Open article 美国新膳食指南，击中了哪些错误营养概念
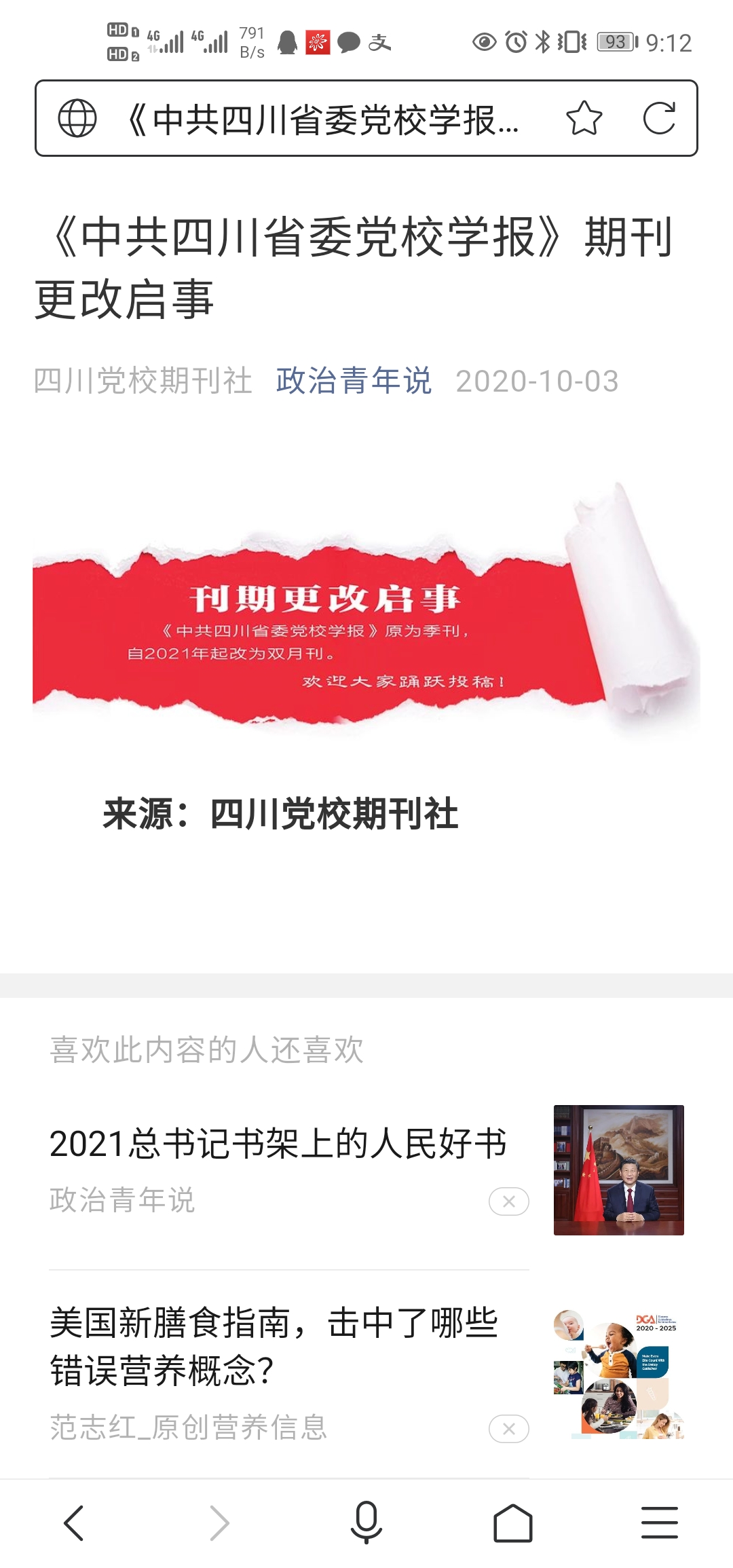This screenshot has height=1568, width=733. (x=274, y=1347)
